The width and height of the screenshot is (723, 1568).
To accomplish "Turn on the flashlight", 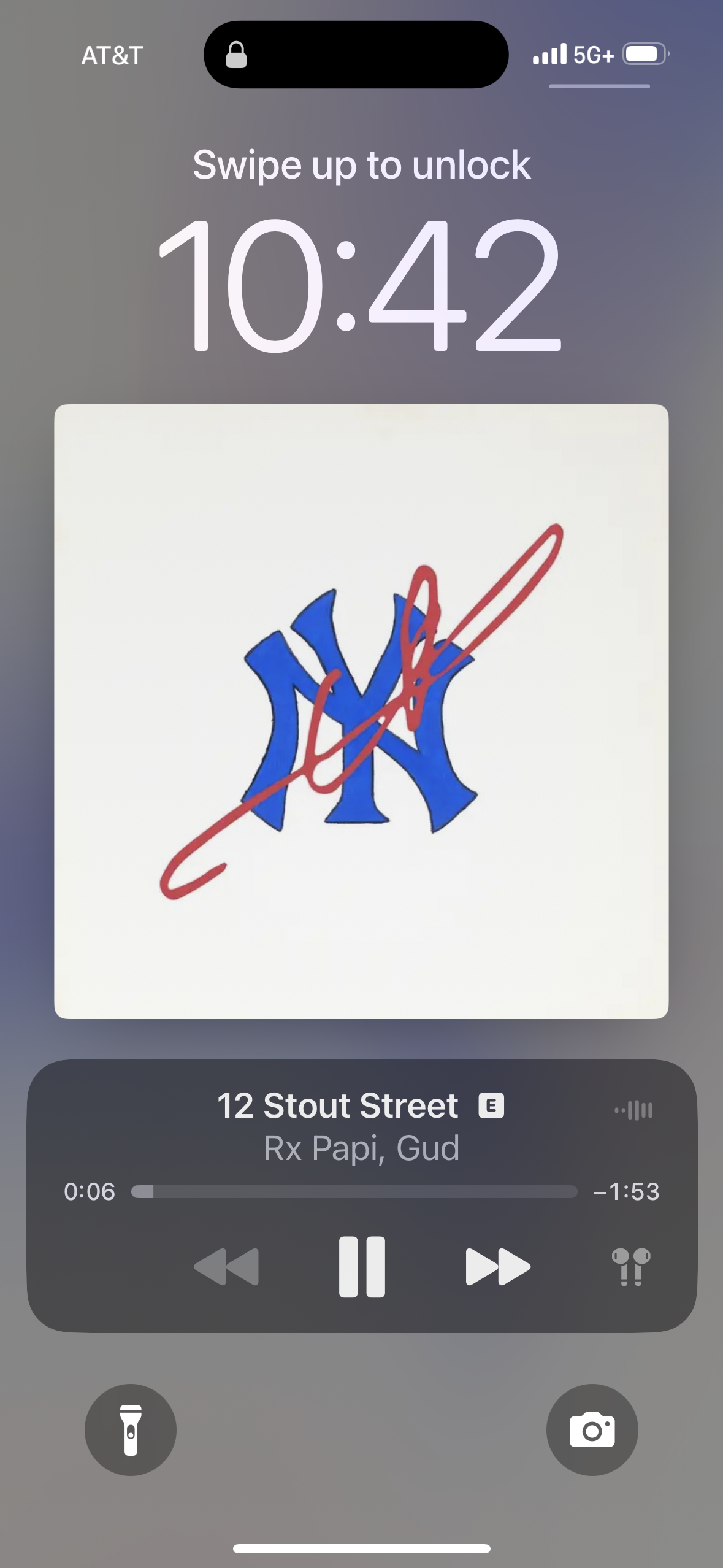I will click(131, 1430).
